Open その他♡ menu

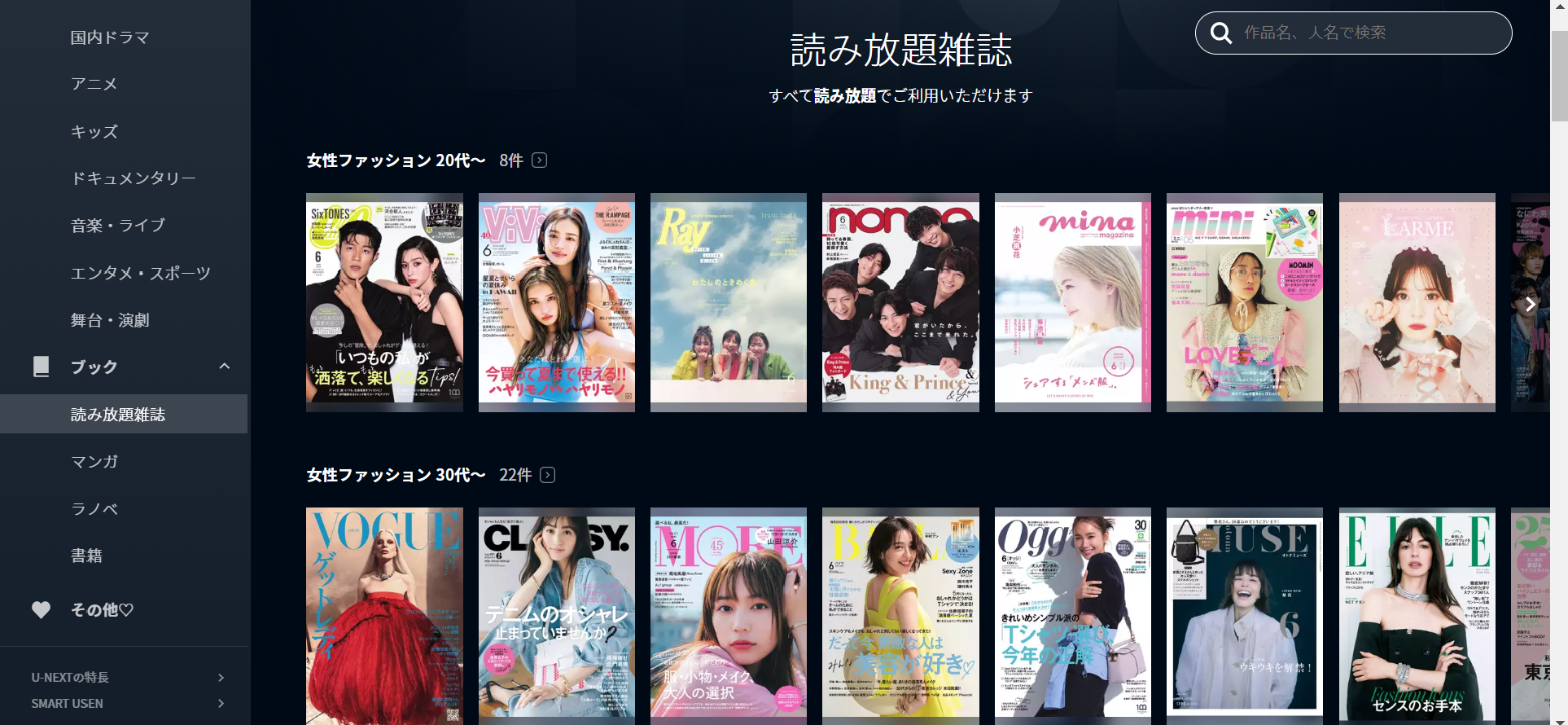pos(102,609)
